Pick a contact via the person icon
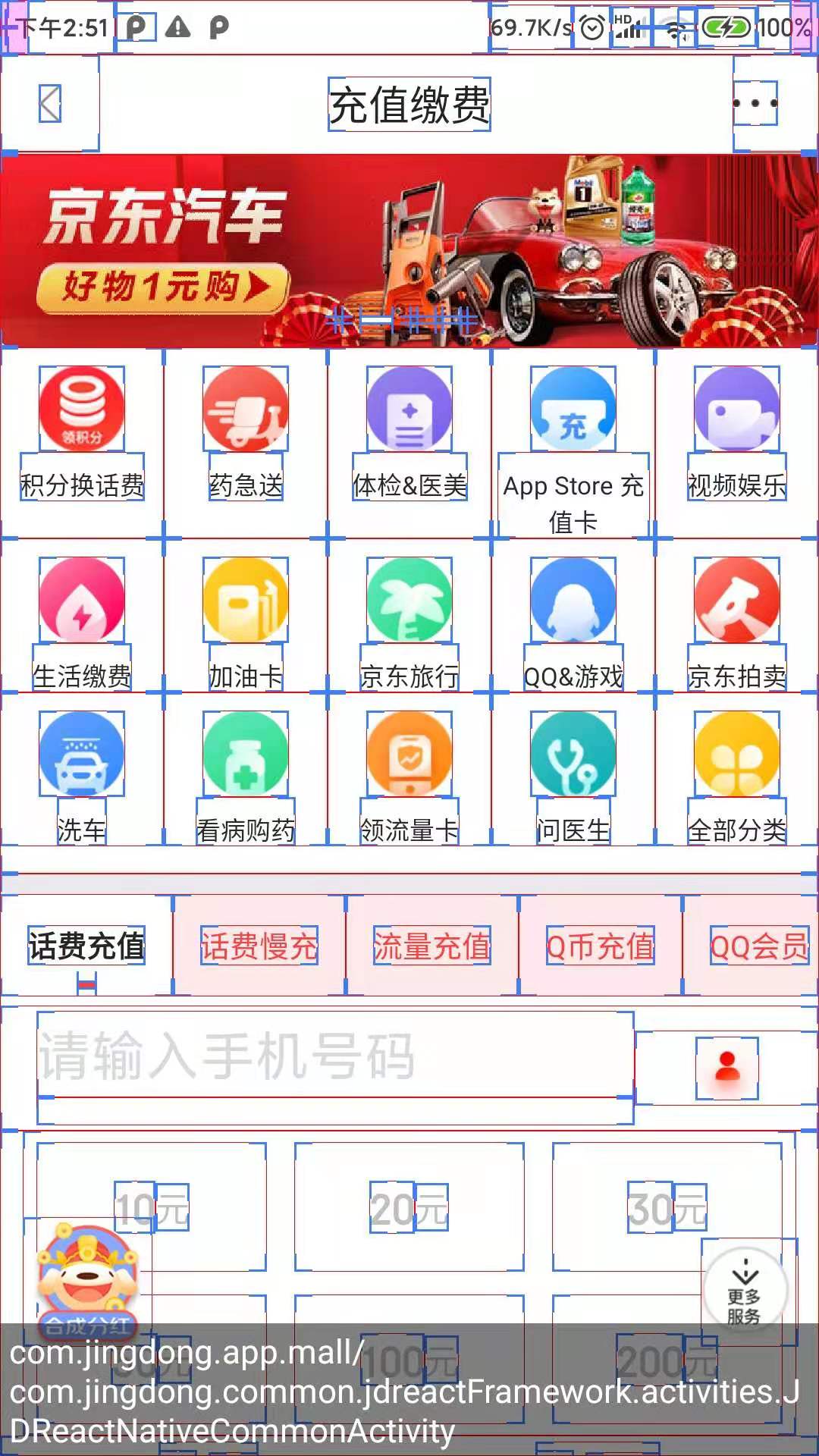Image resolution: width=819 pixels, height=1456 pixels. point(727,1068)
